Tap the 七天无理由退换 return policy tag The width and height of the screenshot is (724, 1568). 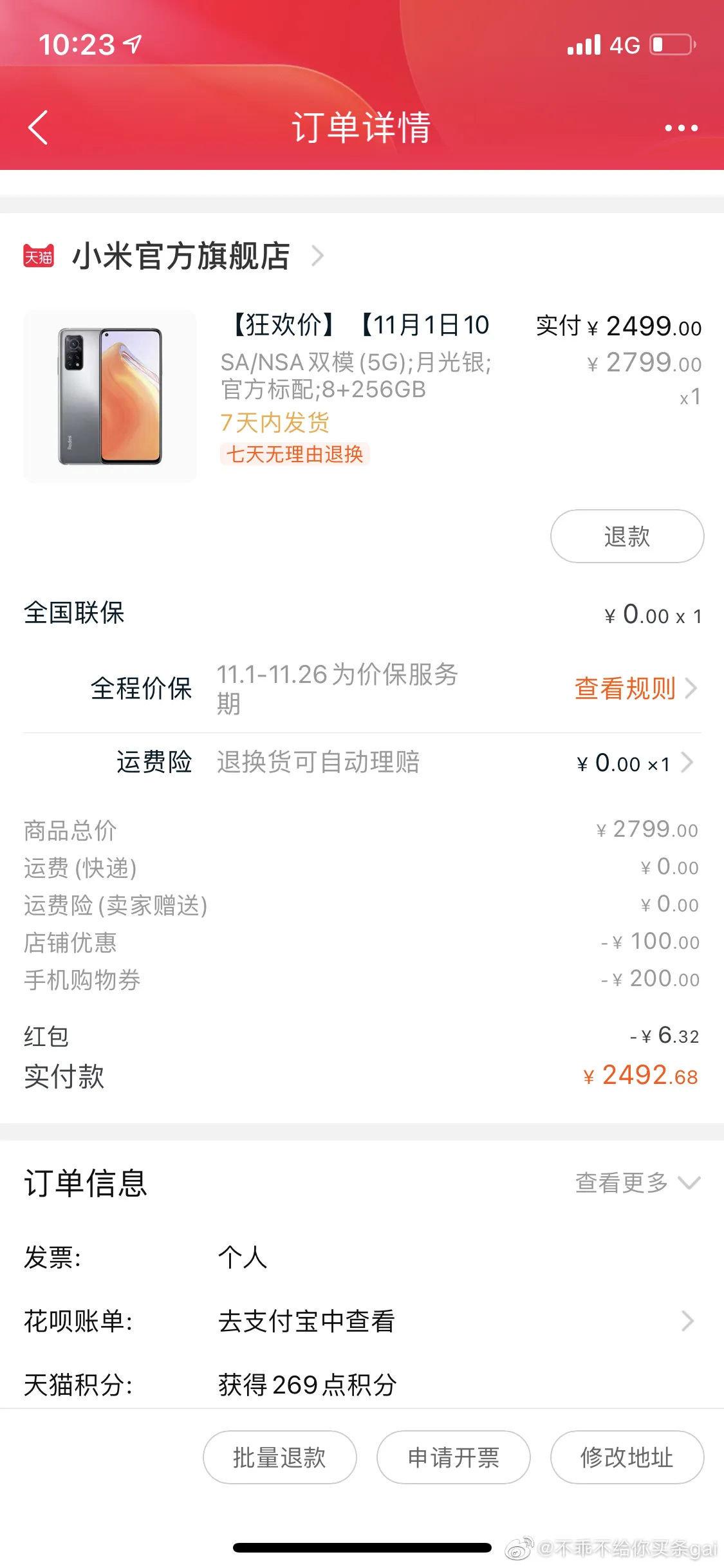295,454
